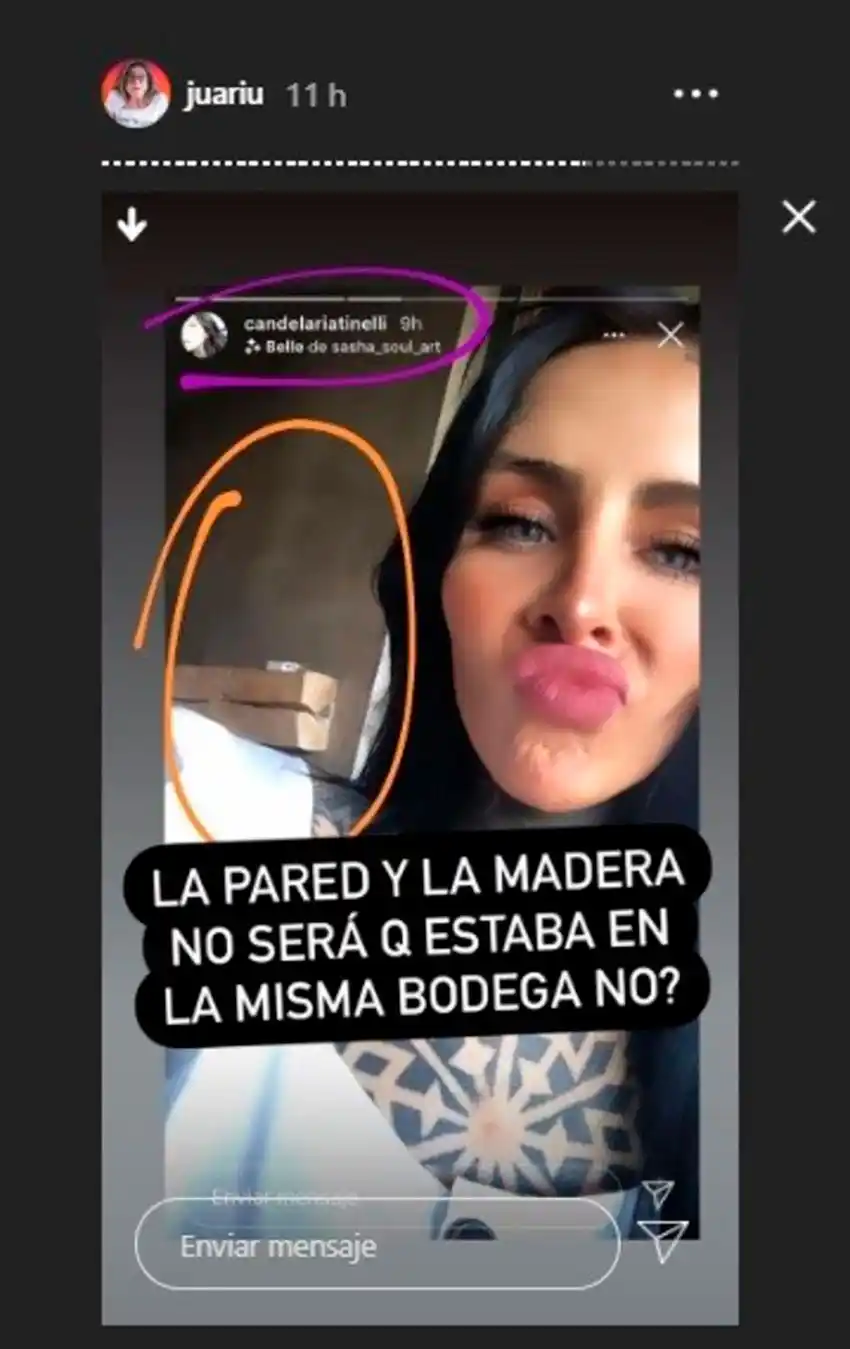Image resolution: width=850 pixels, height=1349 pixels.
Task: Tap the Enviar mensaje reply field
Action: pos(377,1246)
